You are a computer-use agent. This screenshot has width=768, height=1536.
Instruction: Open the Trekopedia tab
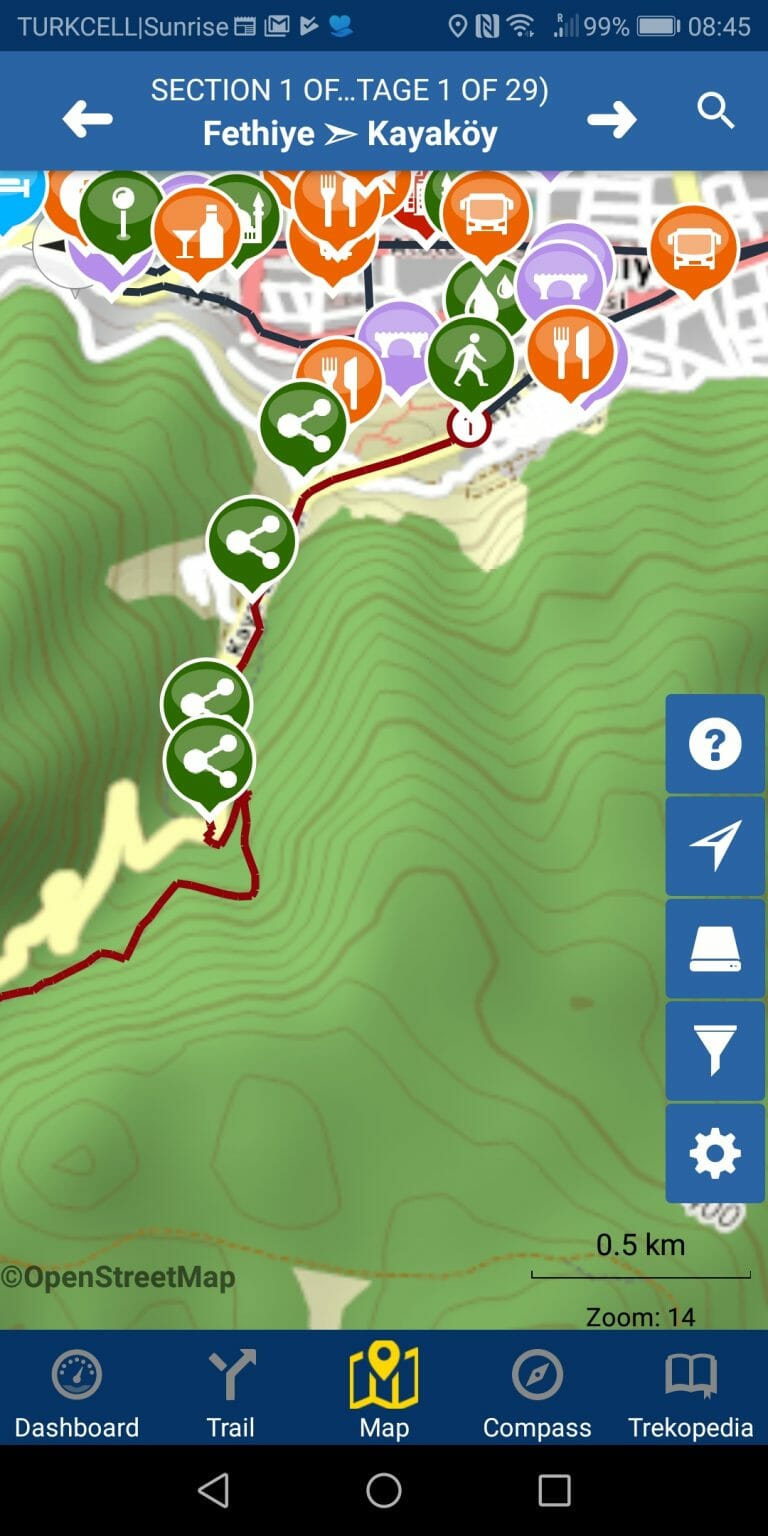(690, 1394)
